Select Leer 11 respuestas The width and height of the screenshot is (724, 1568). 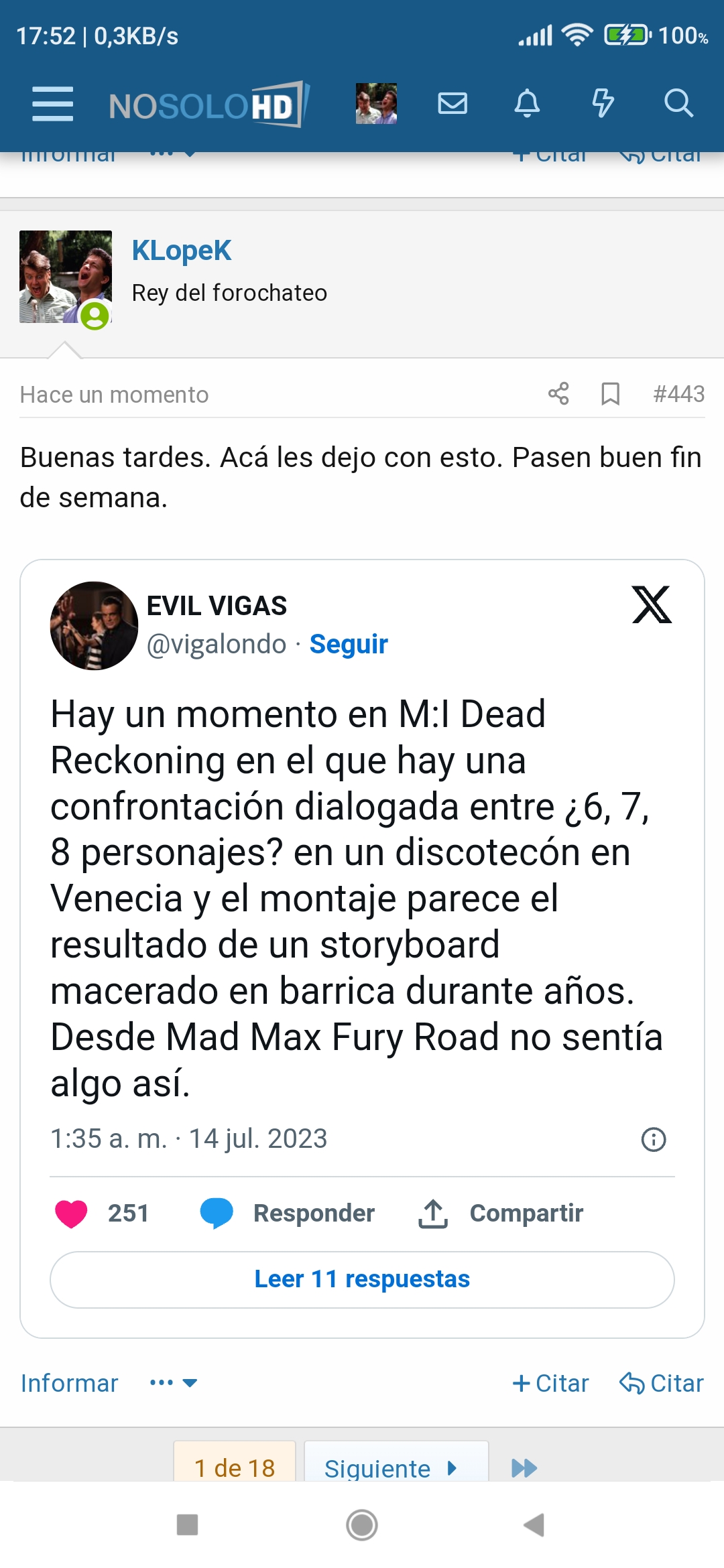tap(362, 1279)
